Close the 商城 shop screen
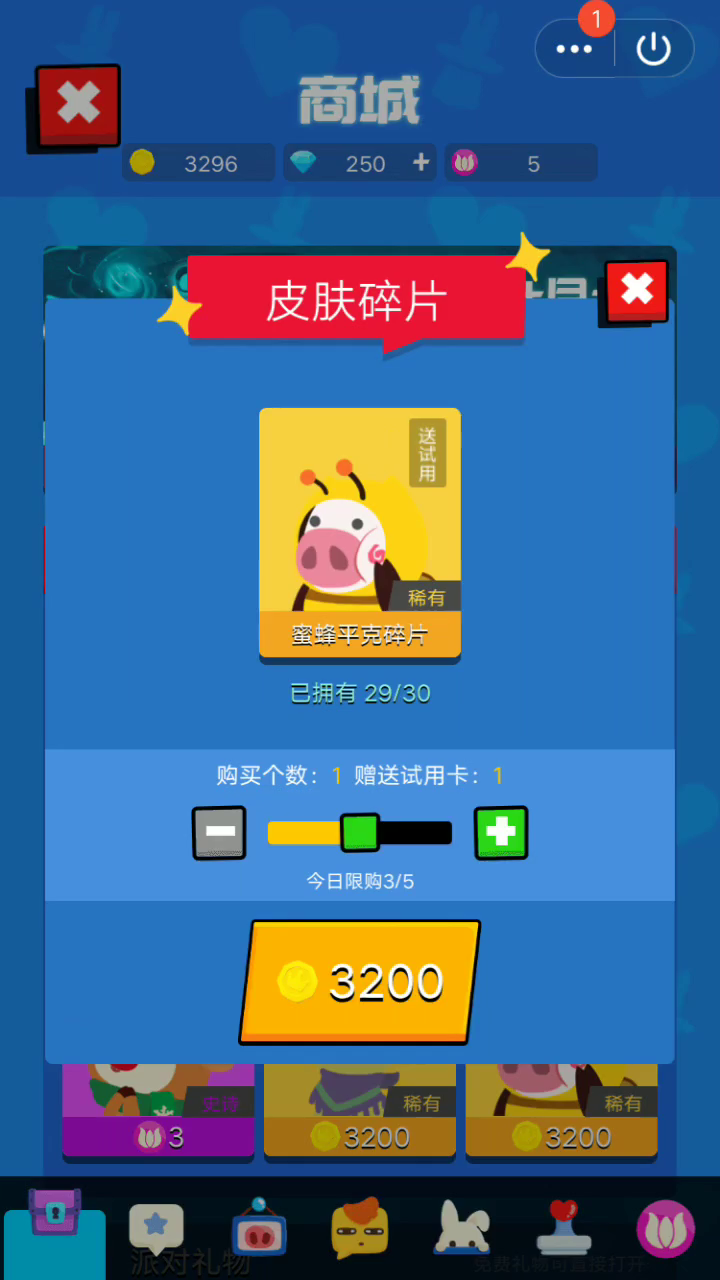 [78, 105]
